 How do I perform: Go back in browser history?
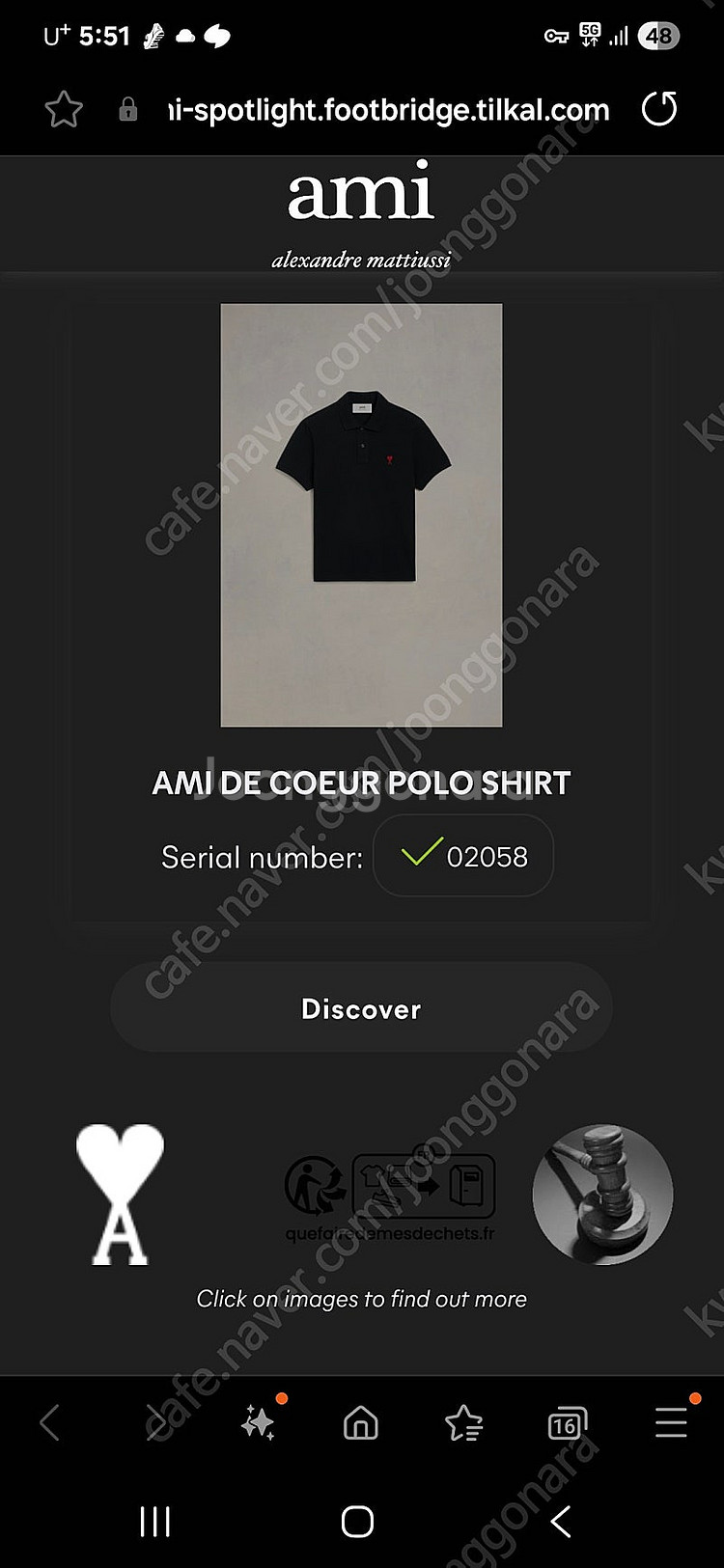[50, 1422]
